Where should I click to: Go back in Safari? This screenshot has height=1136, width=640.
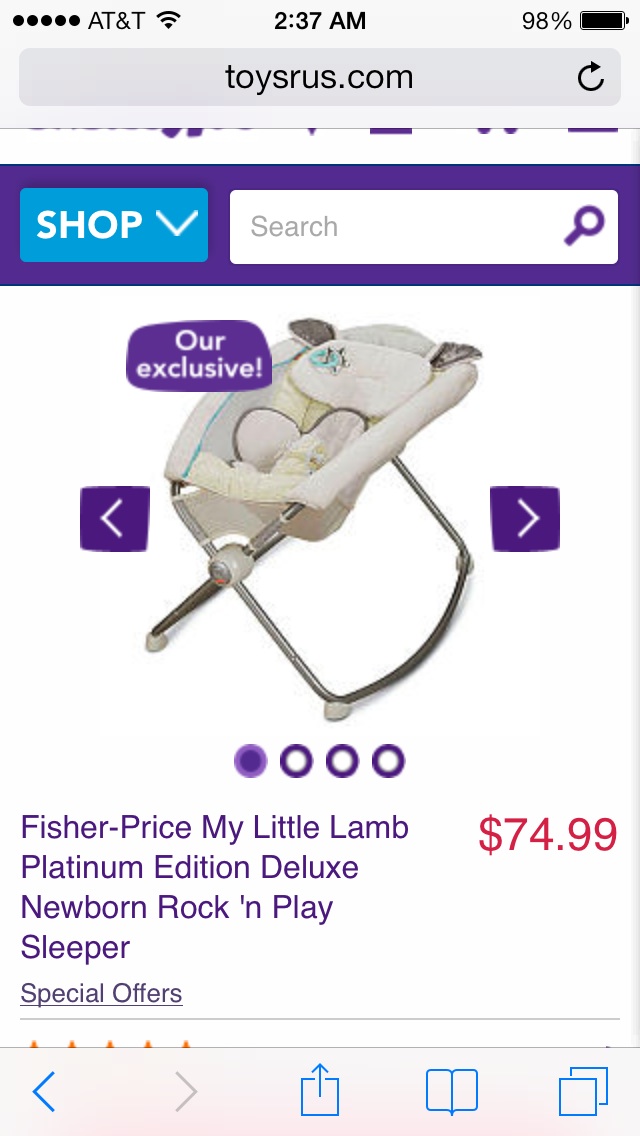pyautogui.click(x=44, y=1091)
